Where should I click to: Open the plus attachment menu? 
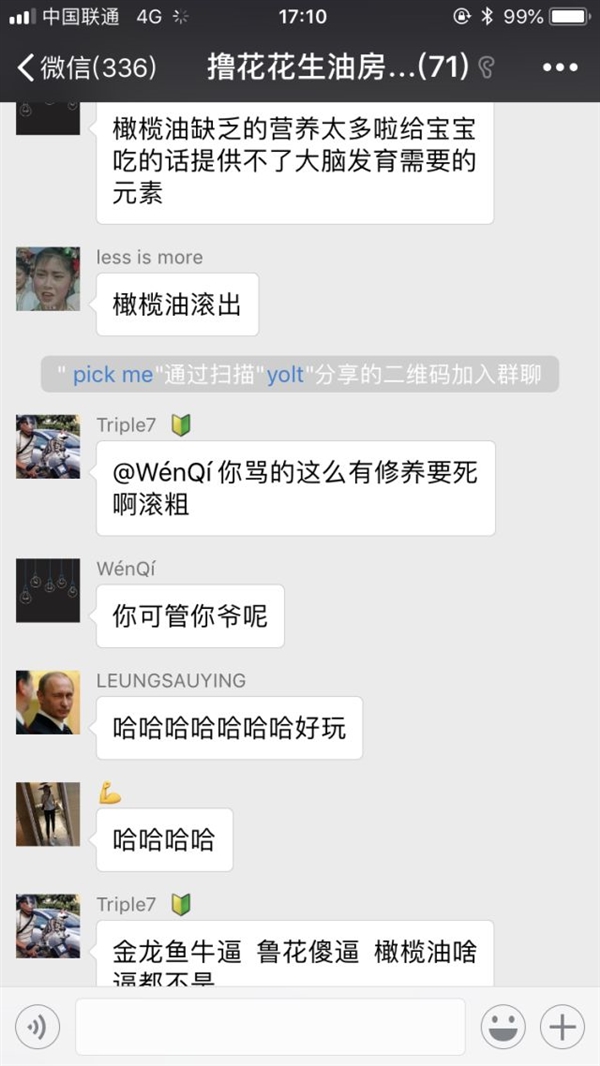click(562, 1026)
